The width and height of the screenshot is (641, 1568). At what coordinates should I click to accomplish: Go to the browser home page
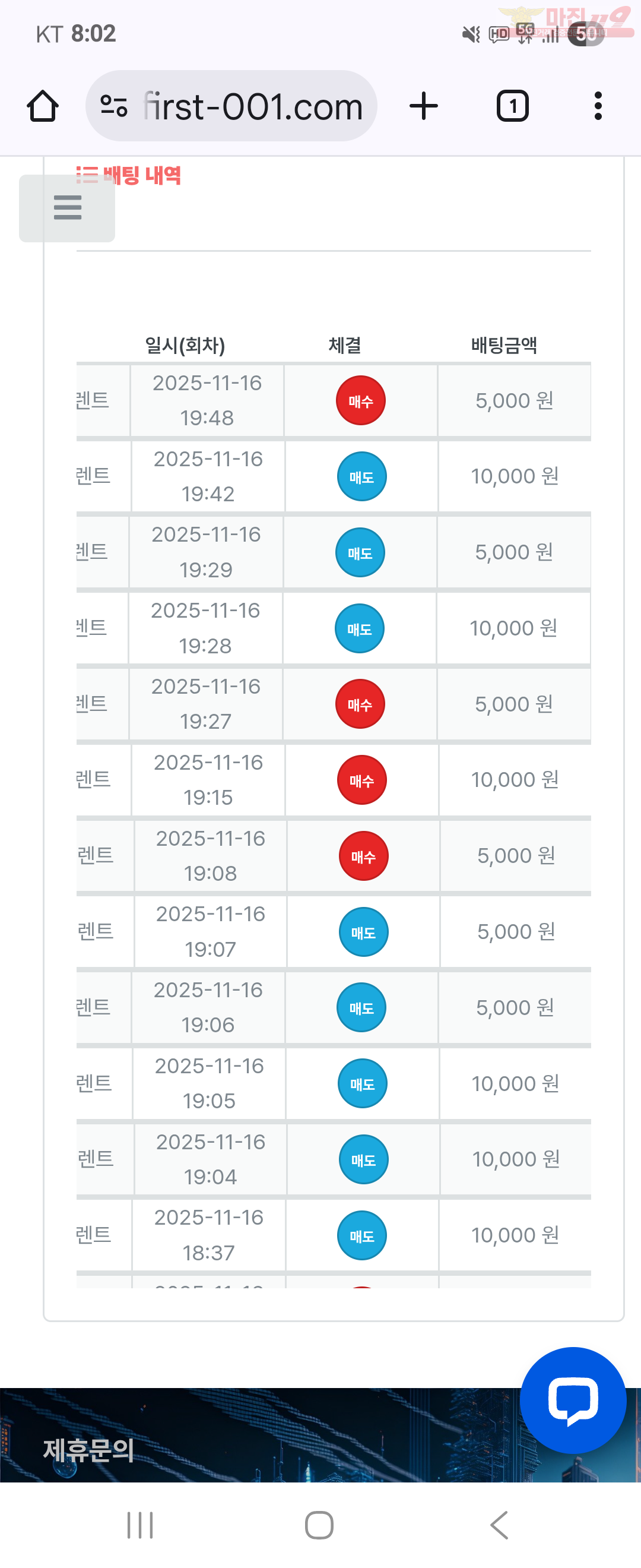43,106
